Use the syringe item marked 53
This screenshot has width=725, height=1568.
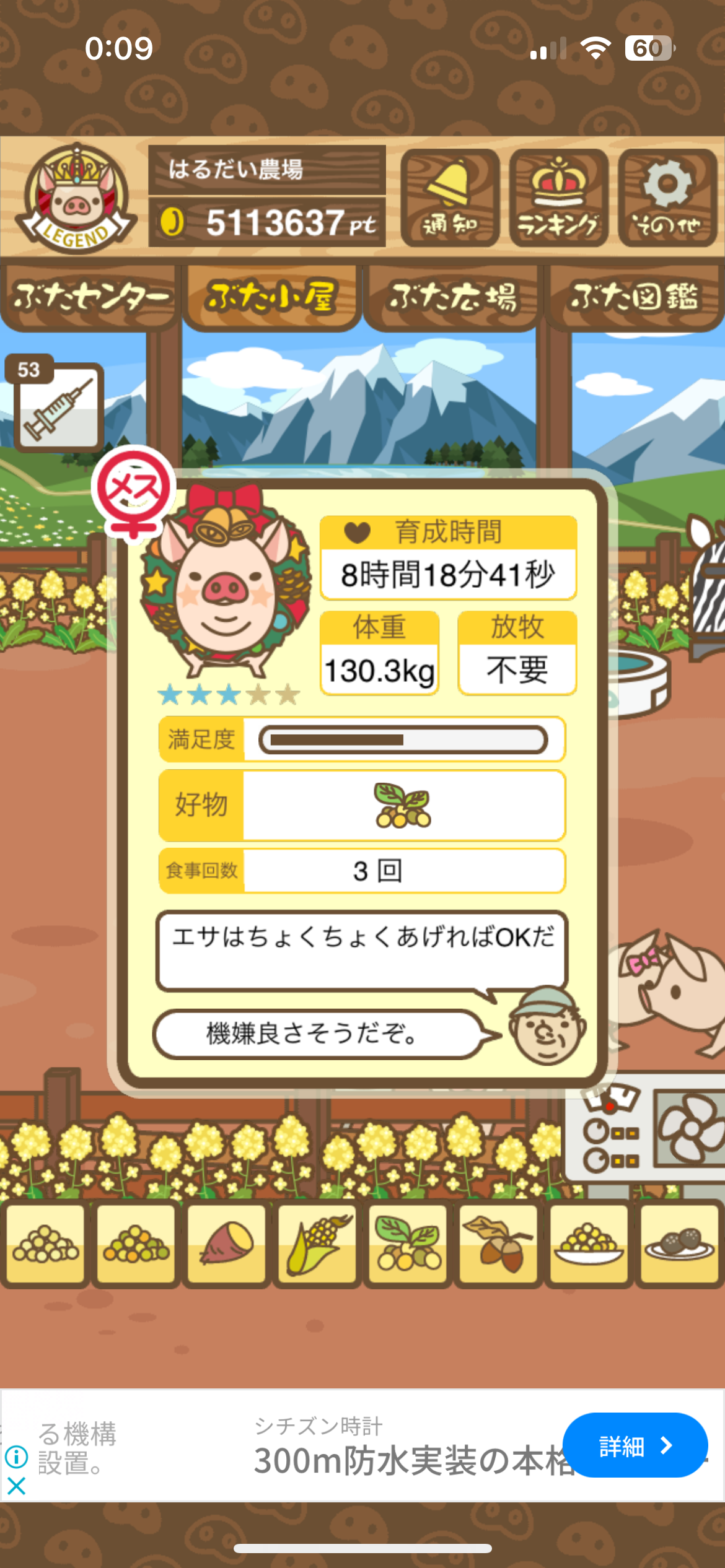point(58,406)
